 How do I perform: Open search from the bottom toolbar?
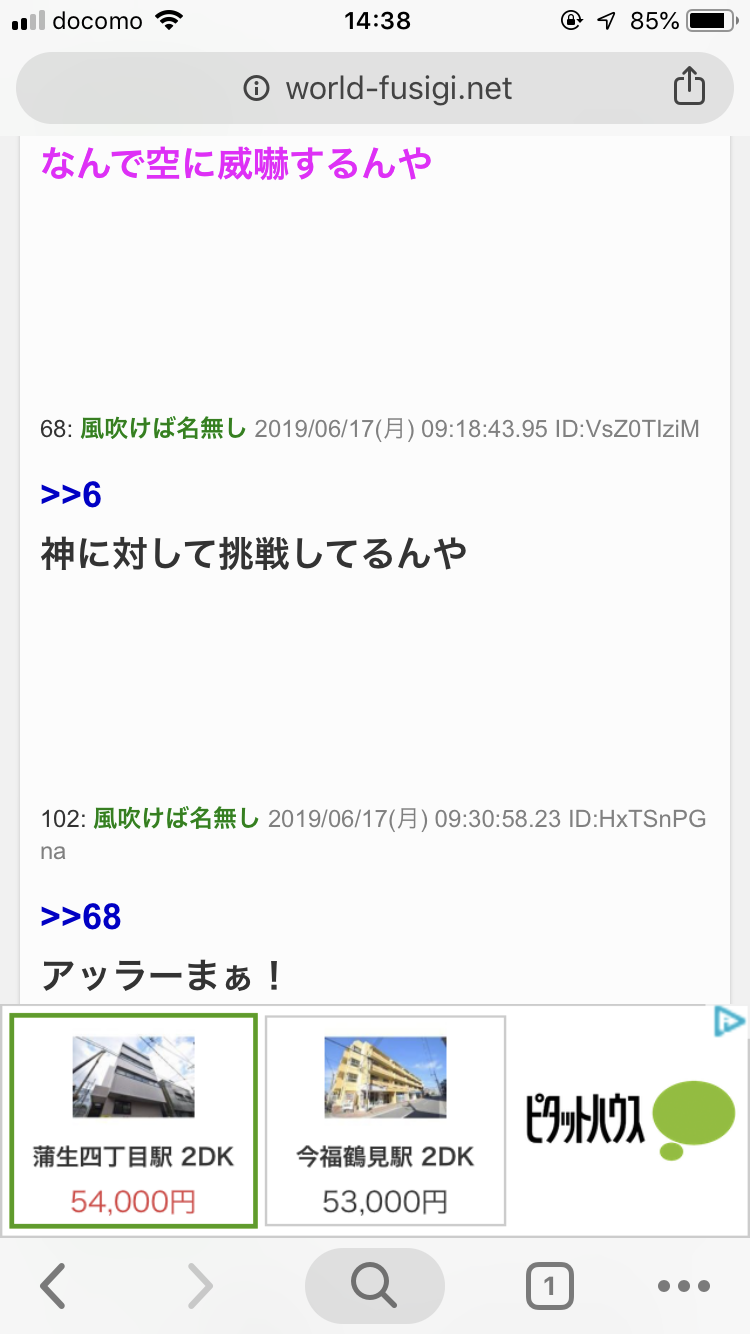coord(374,1286)
